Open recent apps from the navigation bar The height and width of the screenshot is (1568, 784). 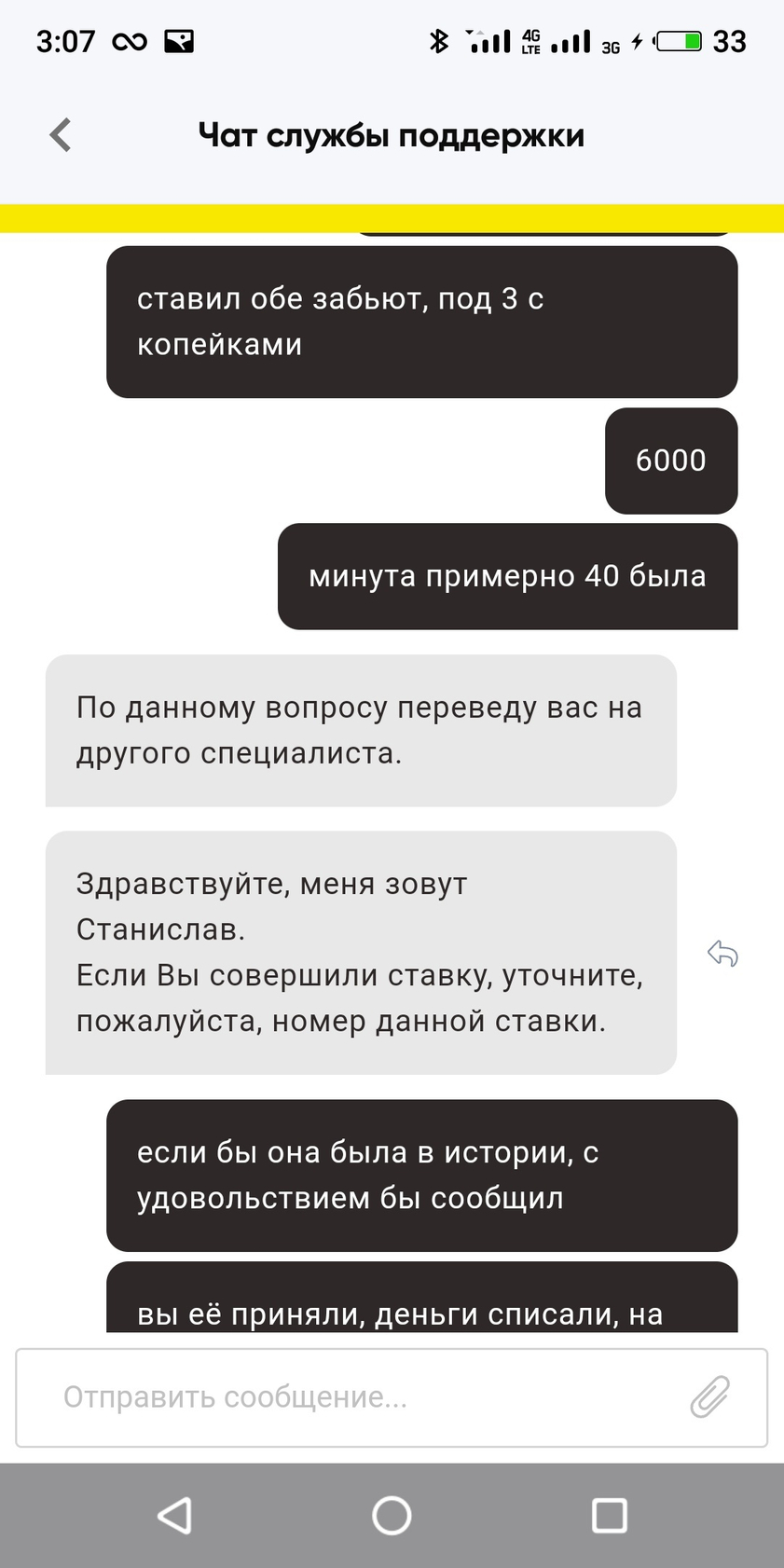click(610, 1515)
